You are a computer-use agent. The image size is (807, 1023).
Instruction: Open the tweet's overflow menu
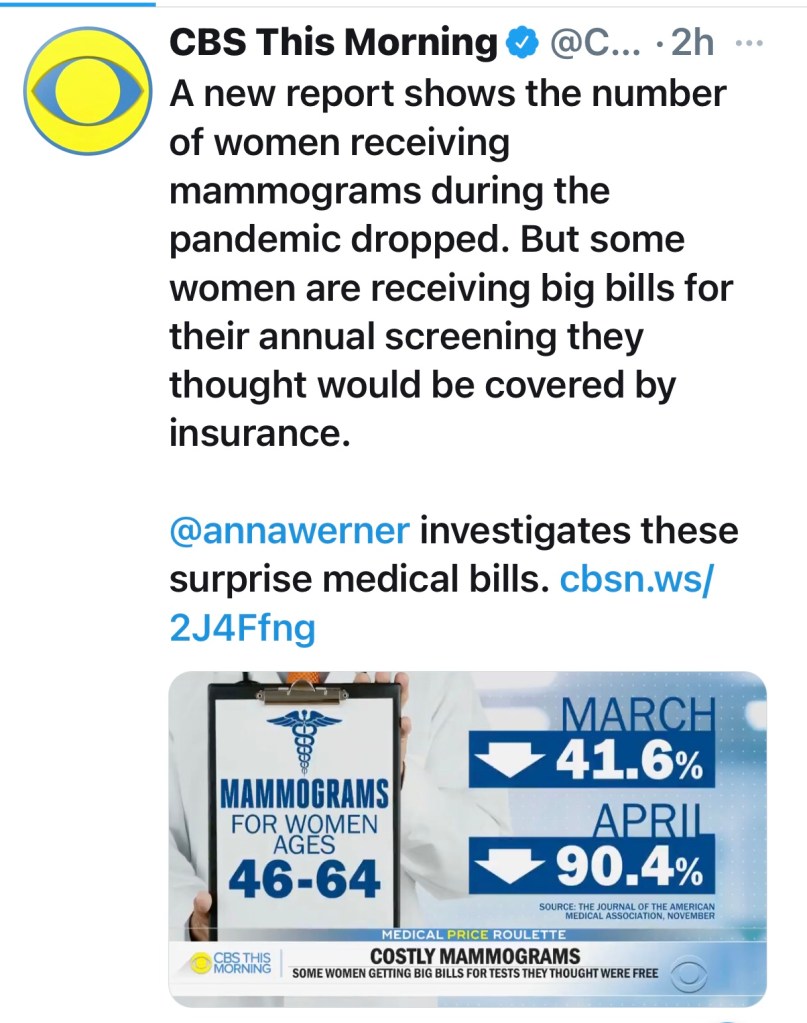click(x=749, y=43)
